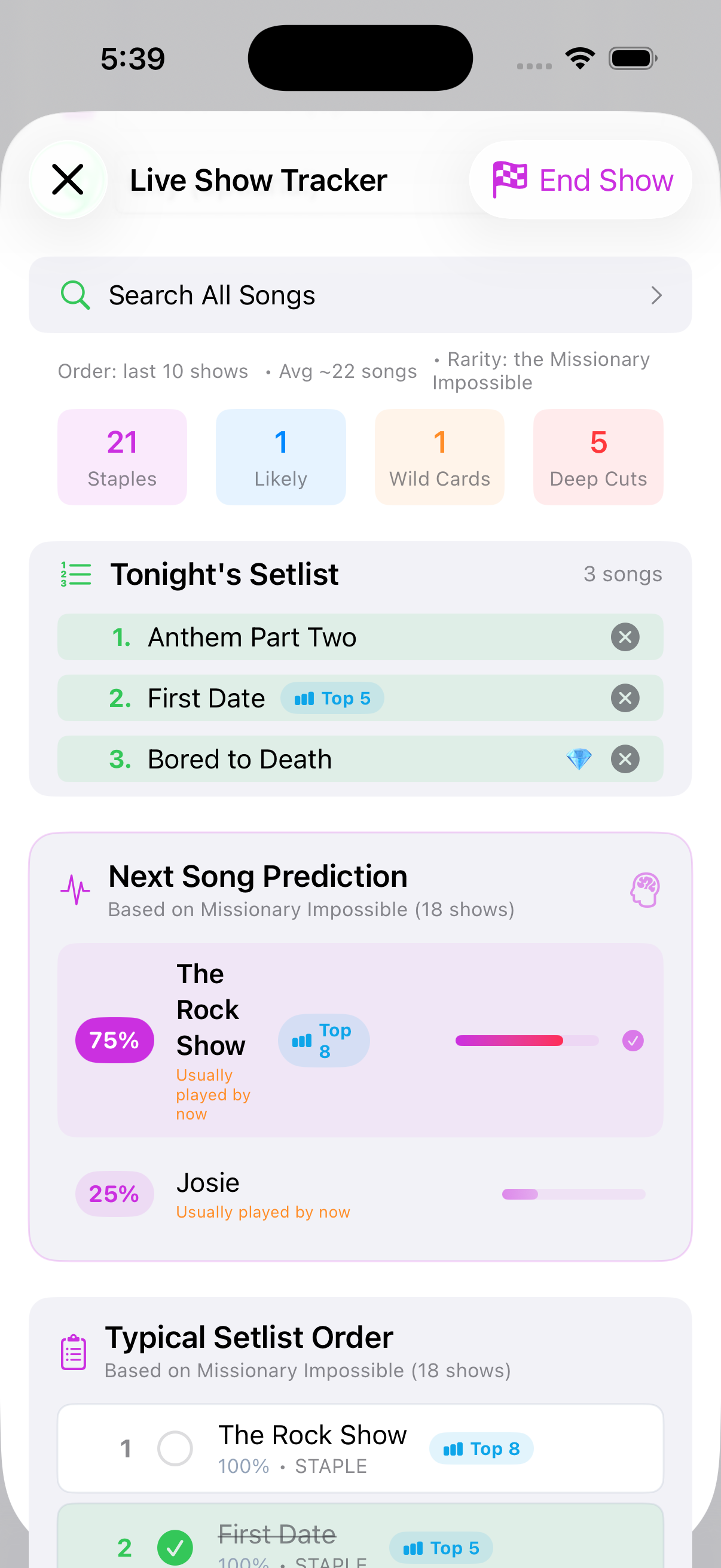Screen dimensions: 721x1568
Task: Open the search magnifier icon
Action: [x=75, y=295]
